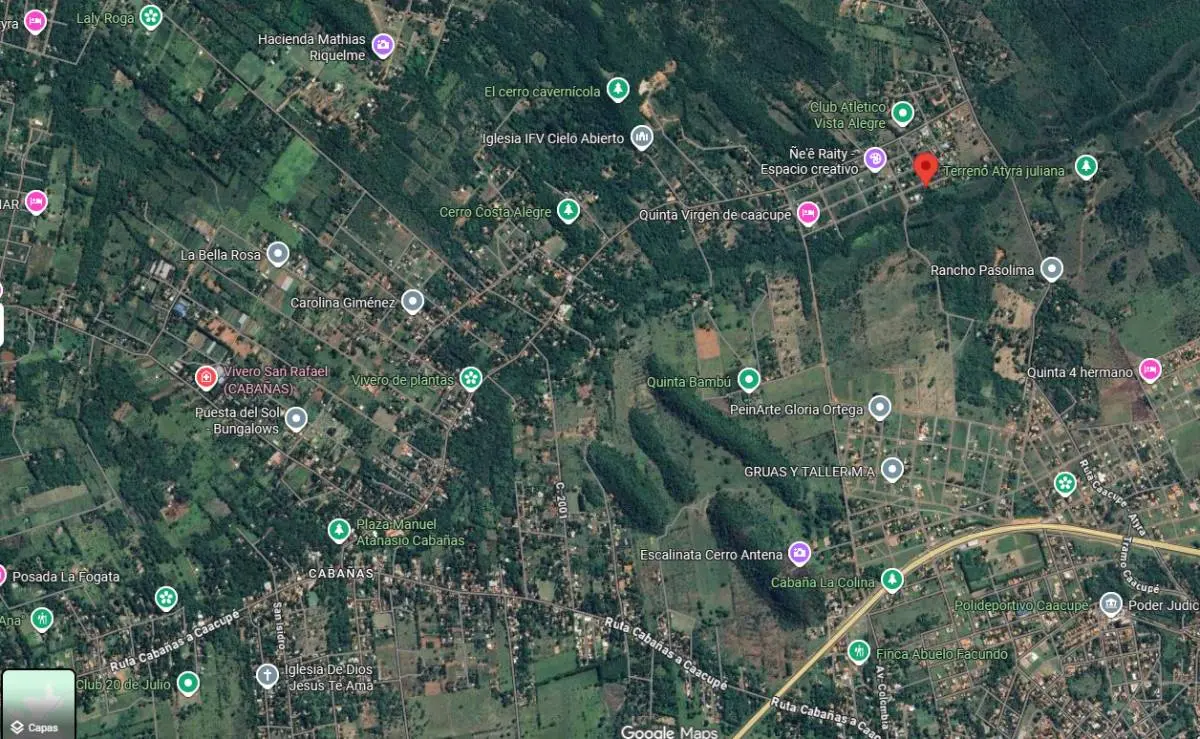Open the Quinta Virgen de caacupe lodging marker
1200x739 pixels.
[808, 213]
